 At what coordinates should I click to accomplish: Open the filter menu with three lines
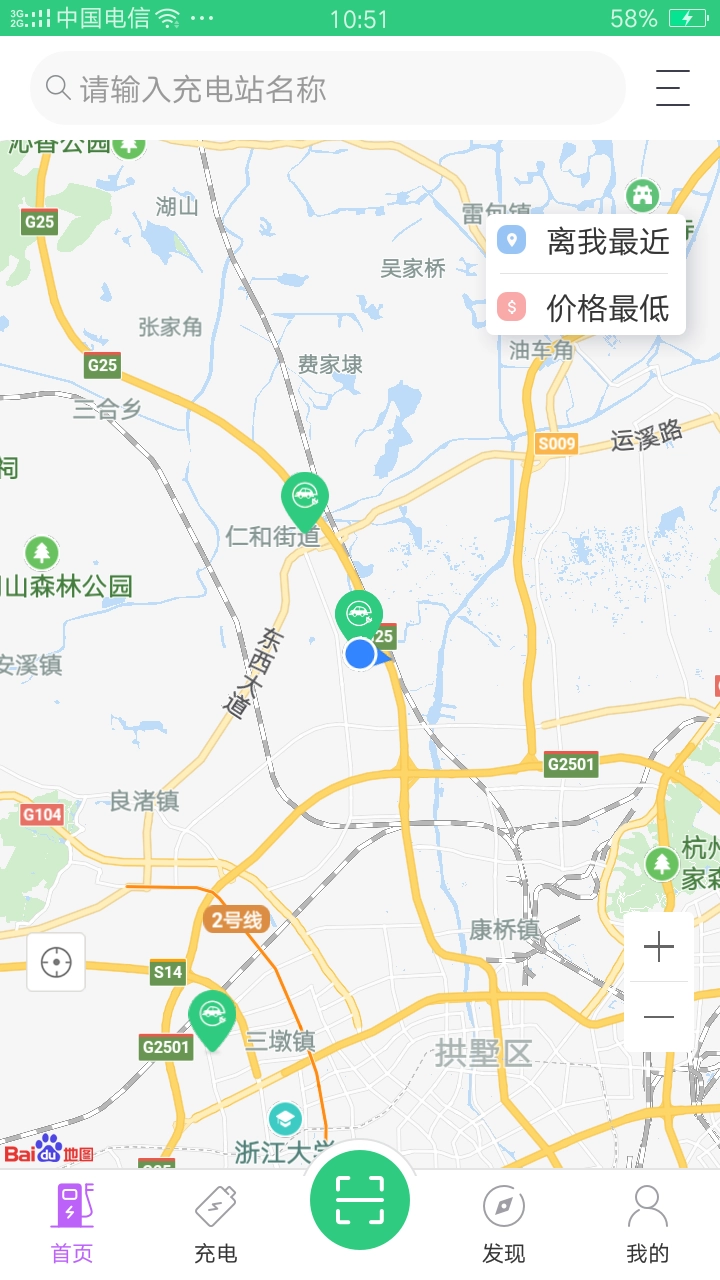click(672, 88)
